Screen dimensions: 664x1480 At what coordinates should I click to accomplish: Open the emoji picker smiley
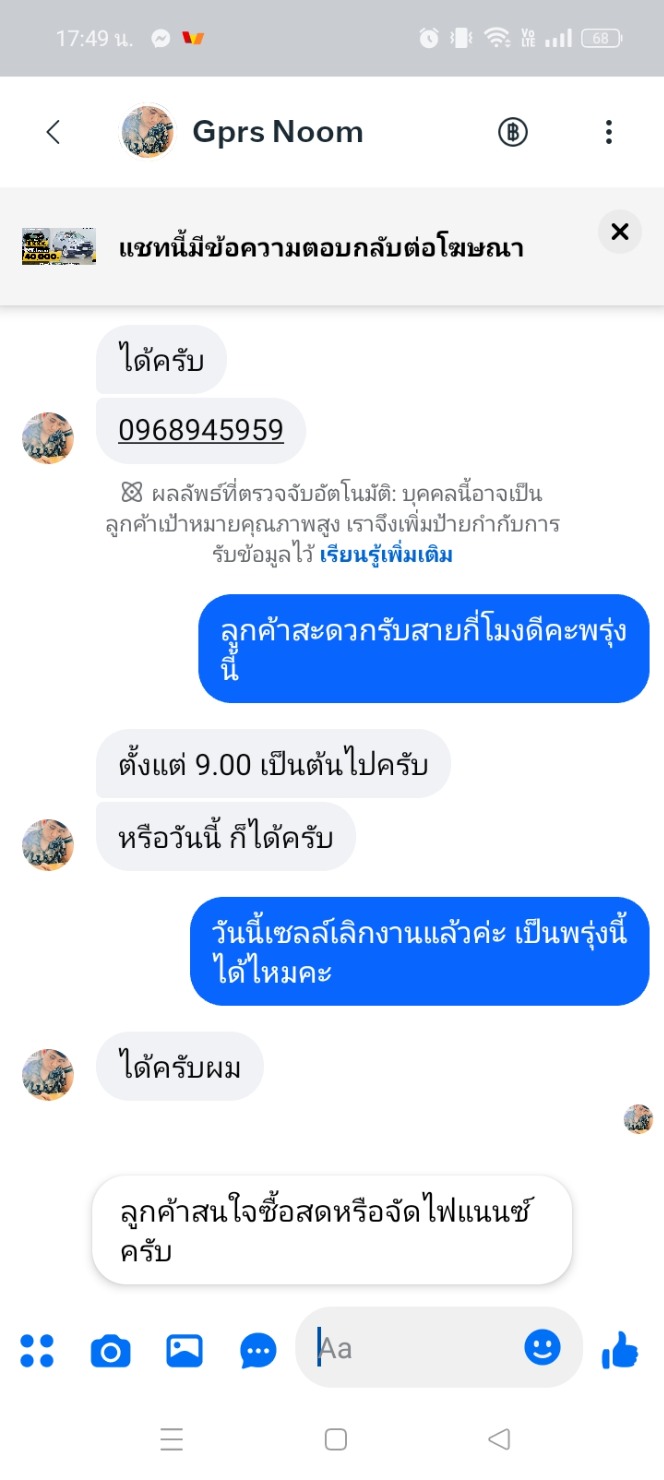(x=543, y=1348)
